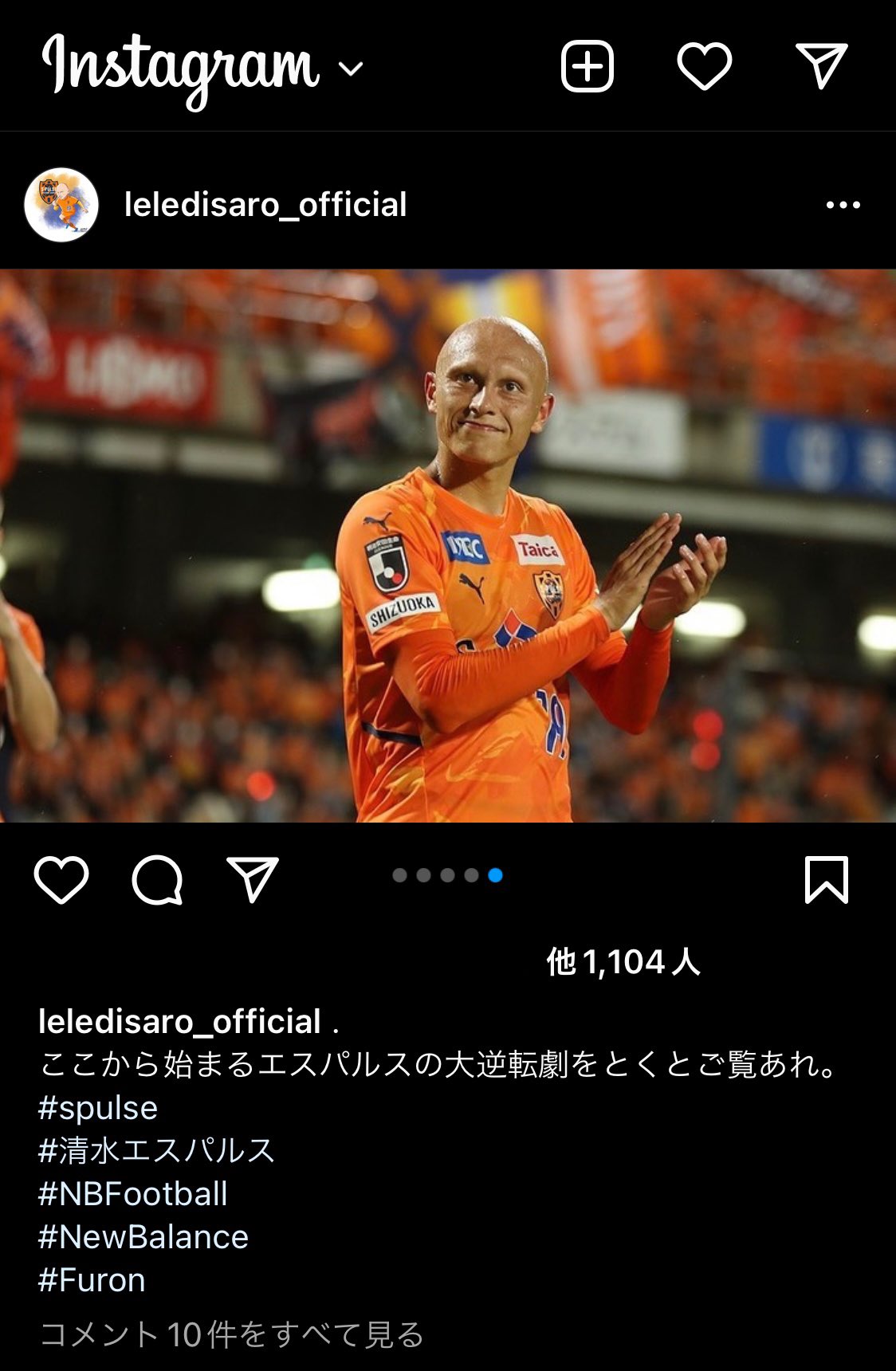Viewport: 896px width, 1371px height.
Task: View the 1,104 others who liked
Action: click(623, 962)
